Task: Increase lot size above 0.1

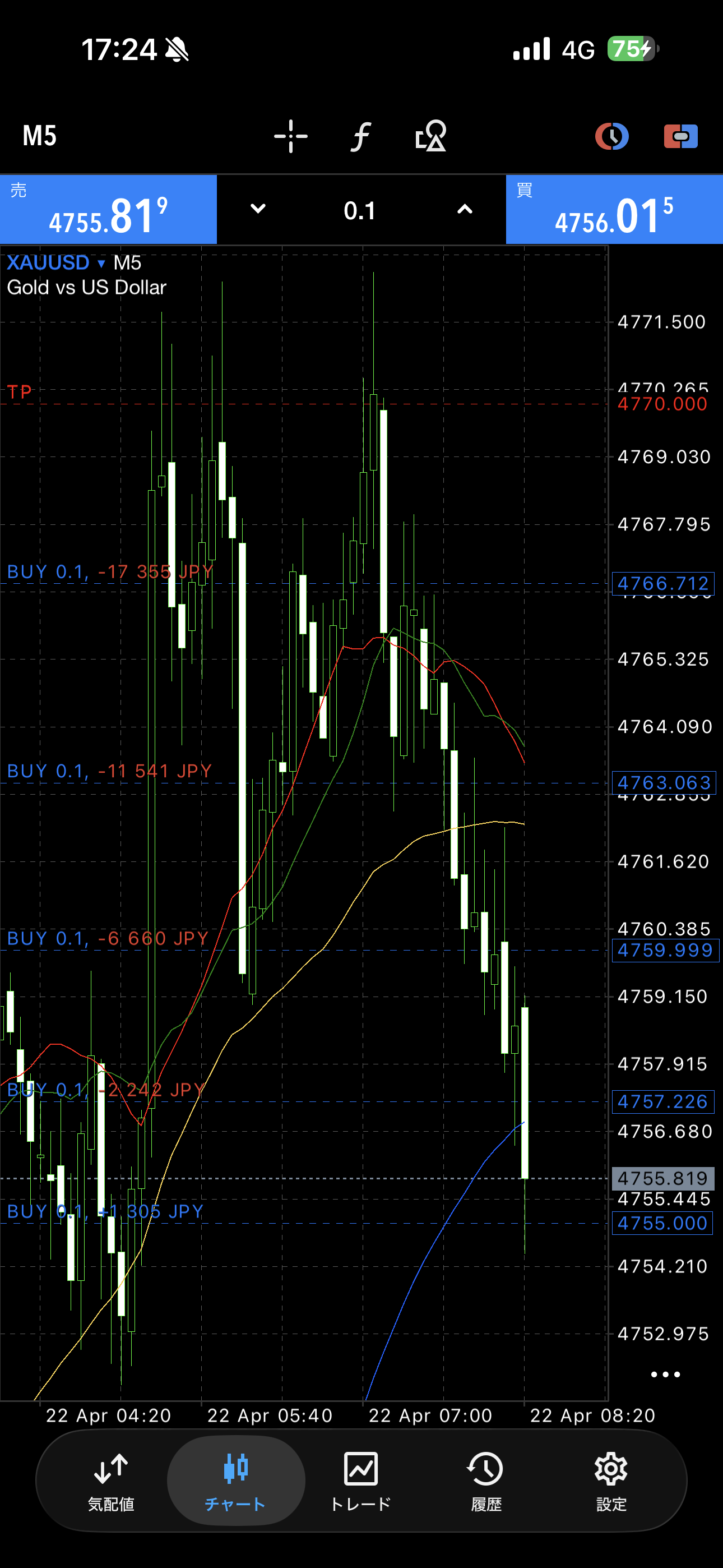Action: (465, 209)
